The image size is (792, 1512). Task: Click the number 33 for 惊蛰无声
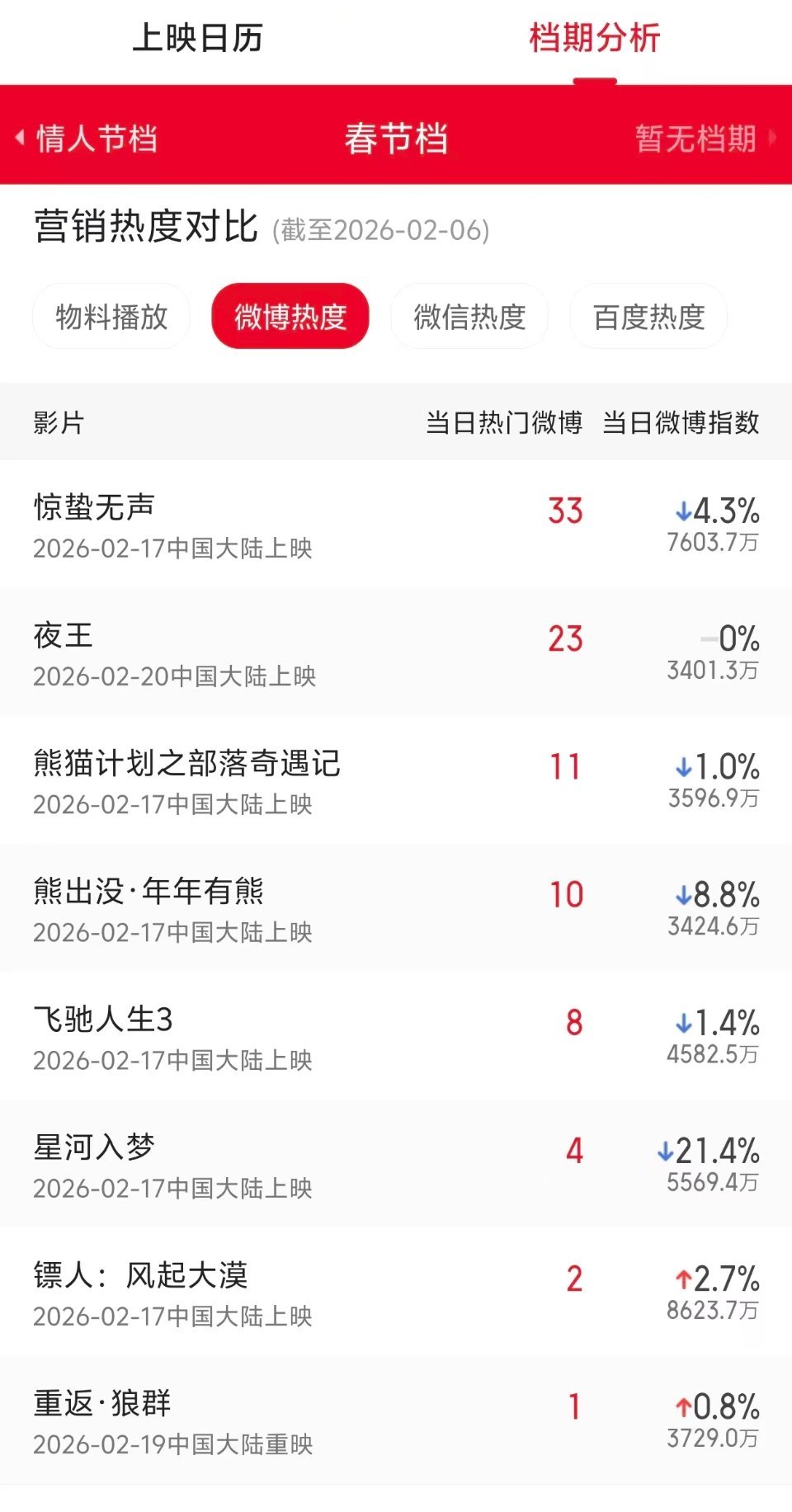pos(564,510)
